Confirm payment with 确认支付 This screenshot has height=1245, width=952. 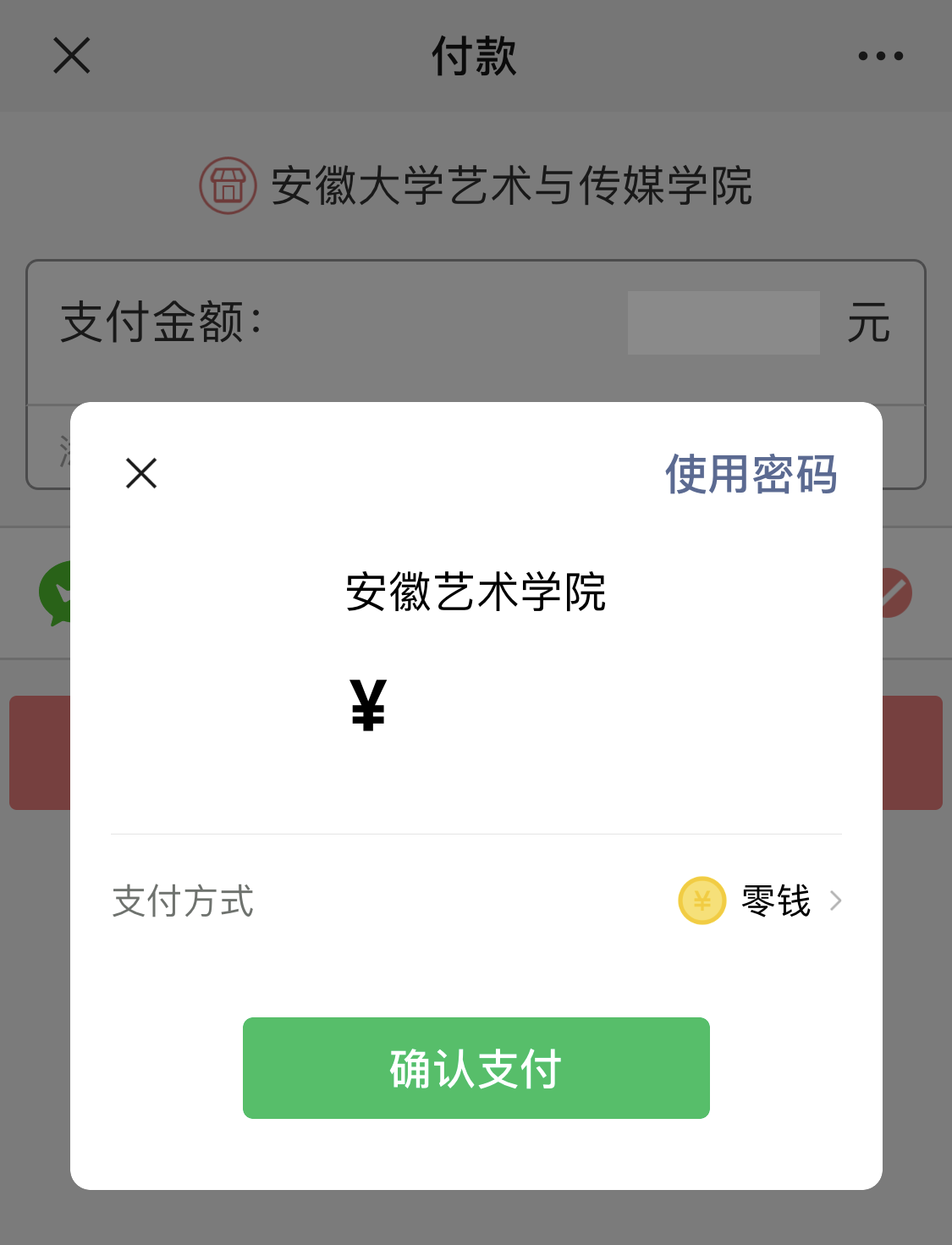click(x=476, y=1068)
